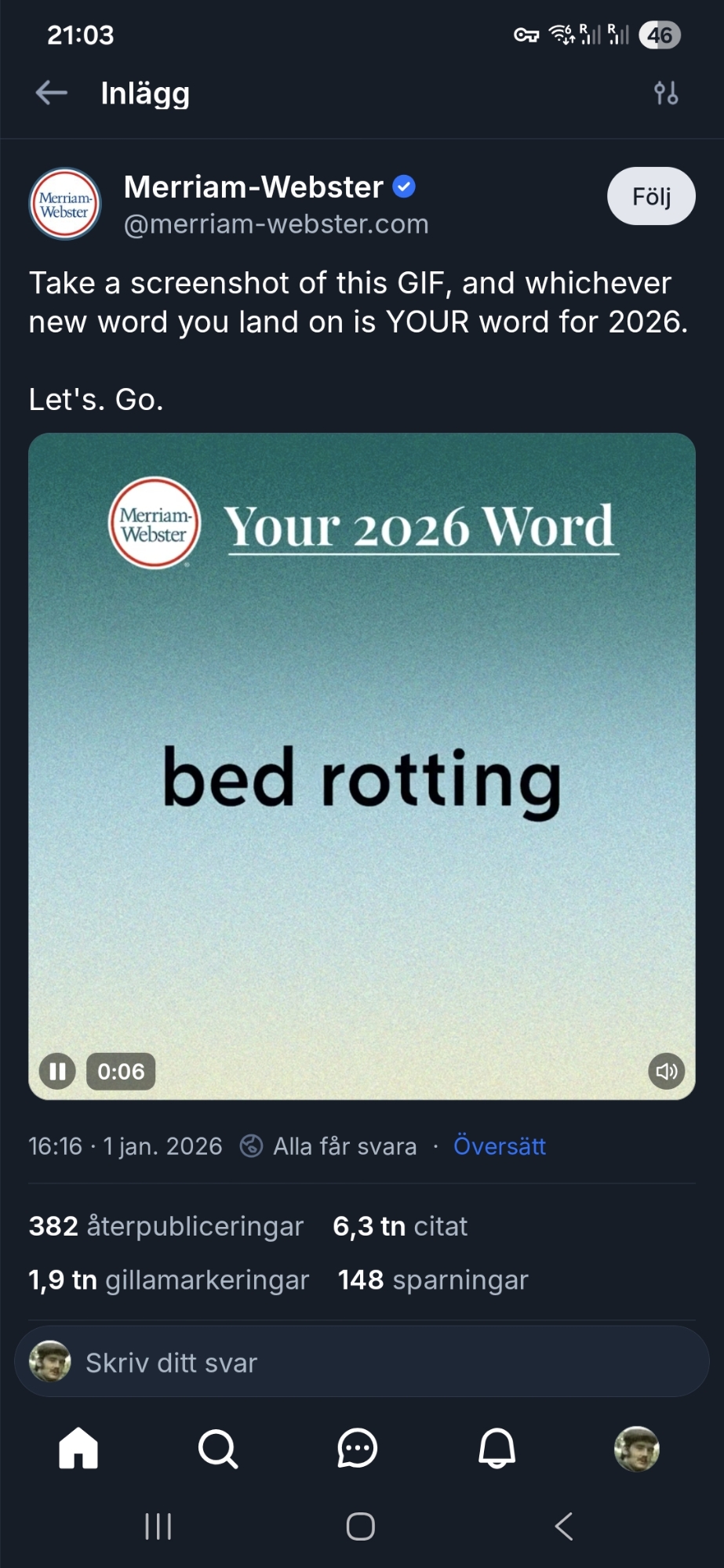This screenshot has height=1568, width=724.
Task: Follow Merriam-Webster with the Följ button
Action: point(650,197)
